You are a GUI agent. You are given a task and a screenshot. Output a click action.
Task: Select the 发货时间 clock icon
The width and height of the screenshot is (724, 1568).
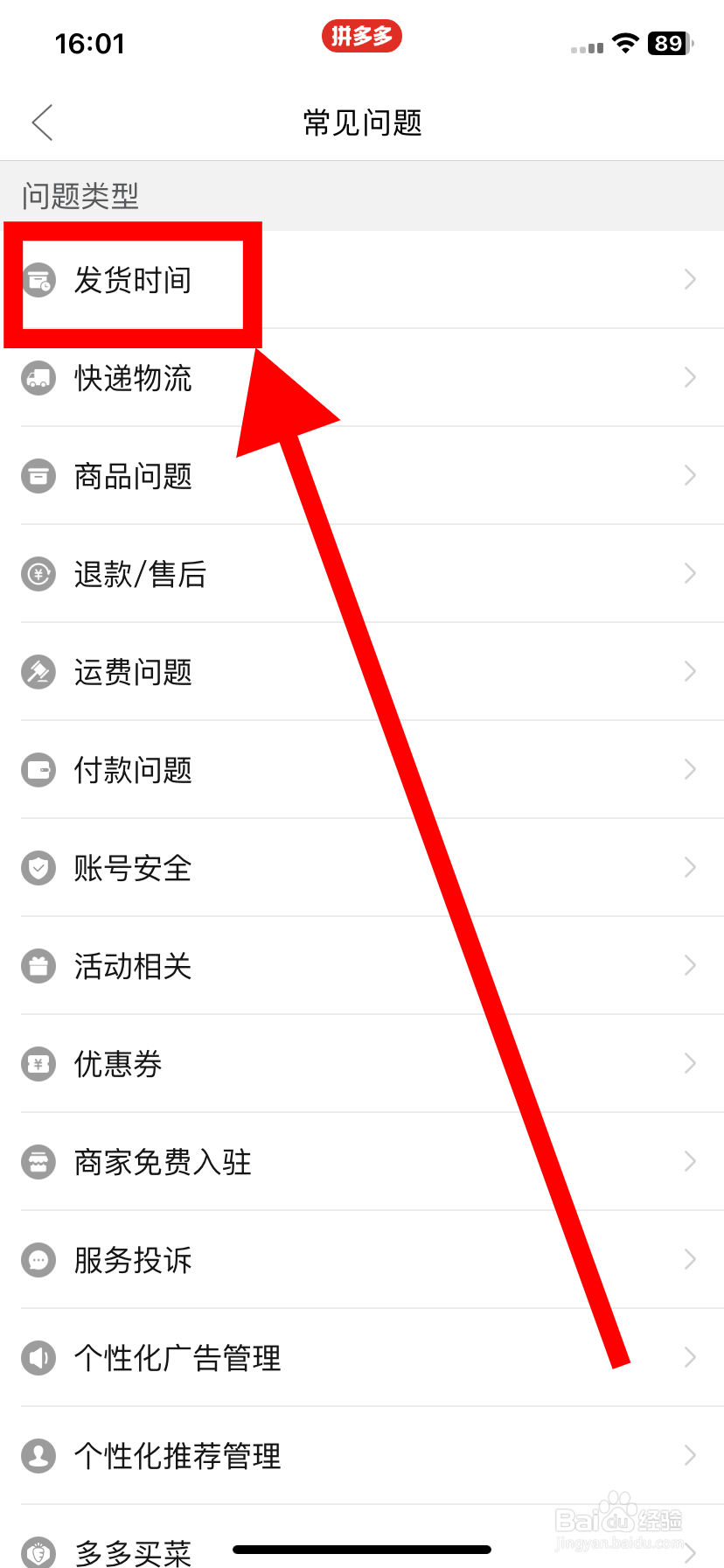coord(38,281)
